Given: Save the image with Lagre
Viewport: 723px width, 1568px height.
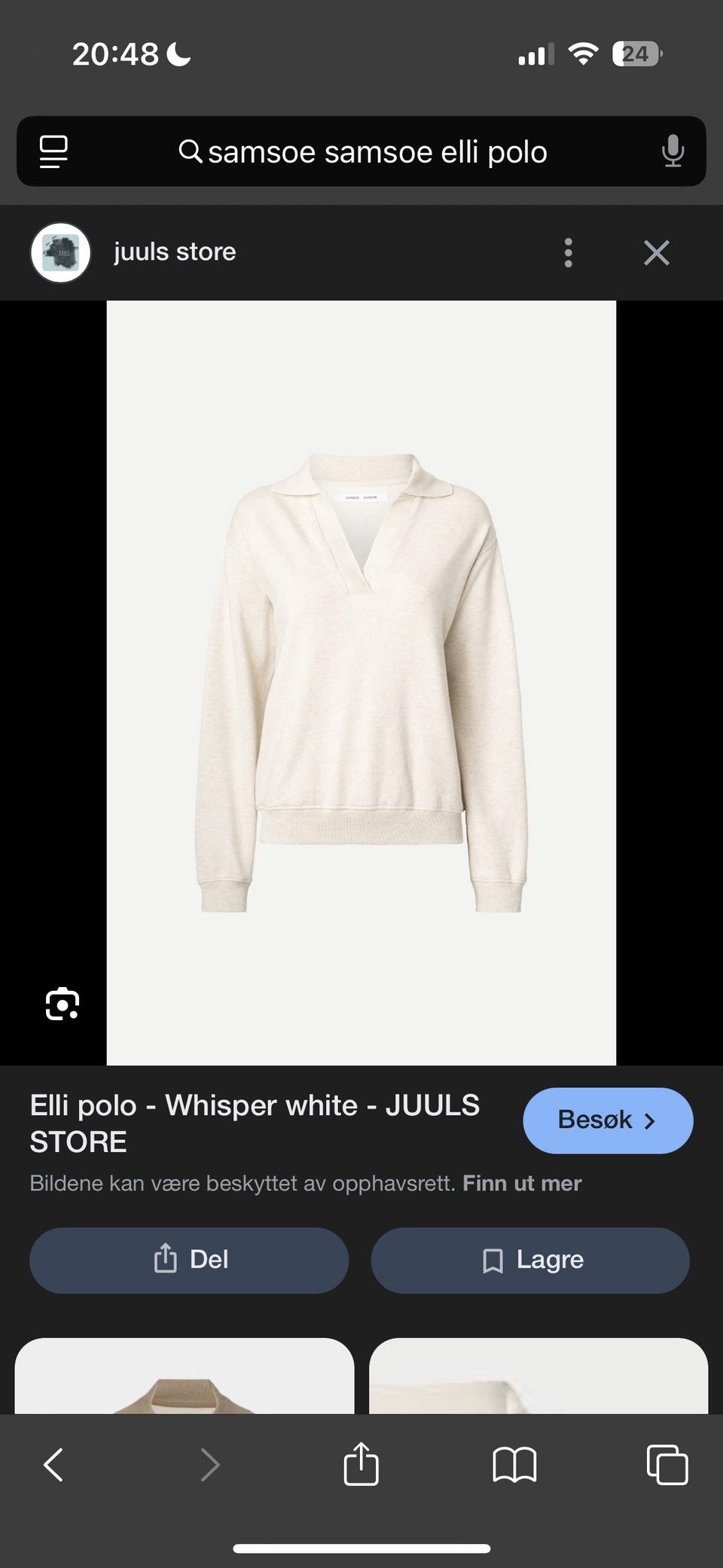Looking at the screenshot, I should click(530, 1260).
